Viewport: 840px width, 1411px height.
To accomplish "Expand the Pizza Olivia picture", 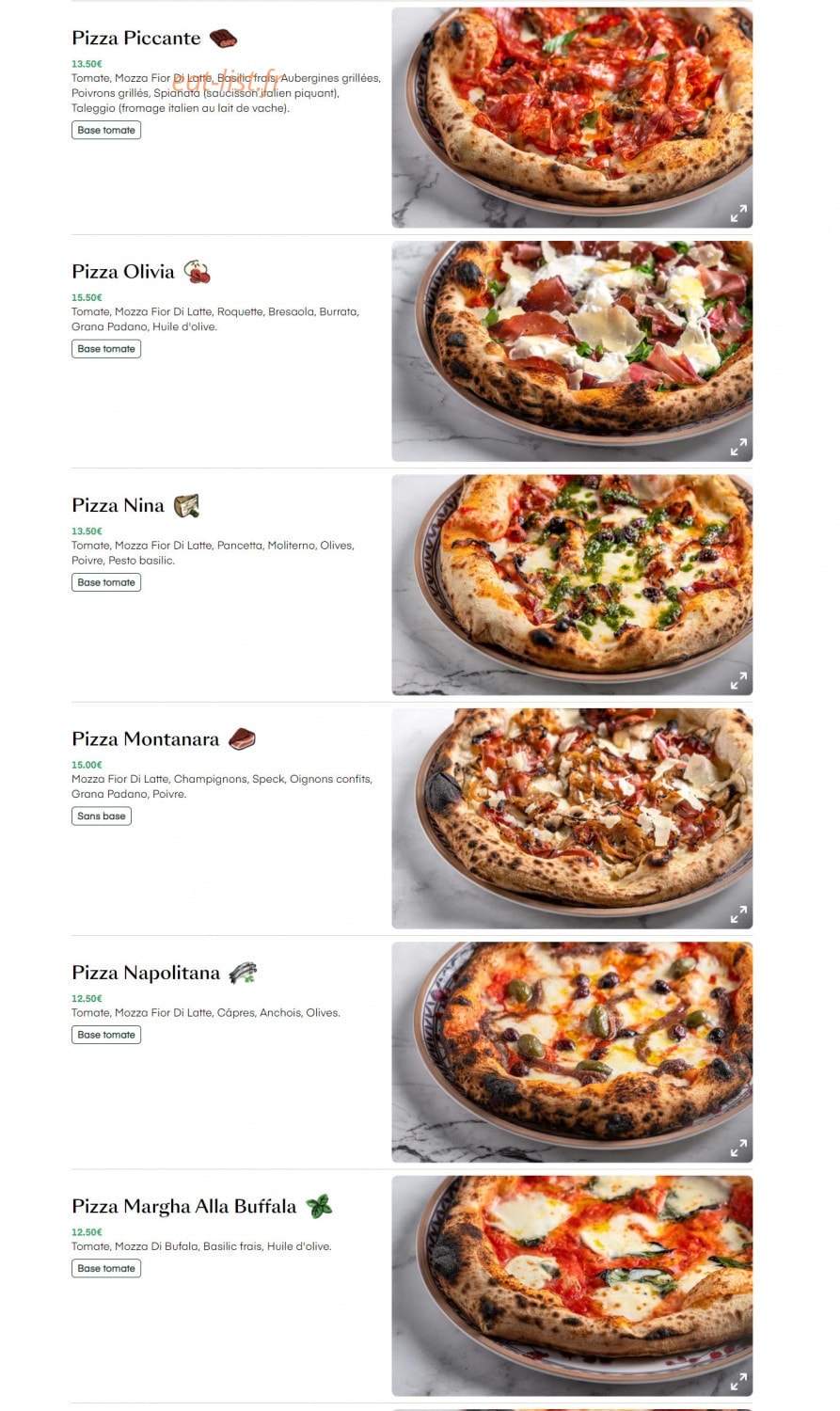I will pyautogui.click(x=738, y=447).
